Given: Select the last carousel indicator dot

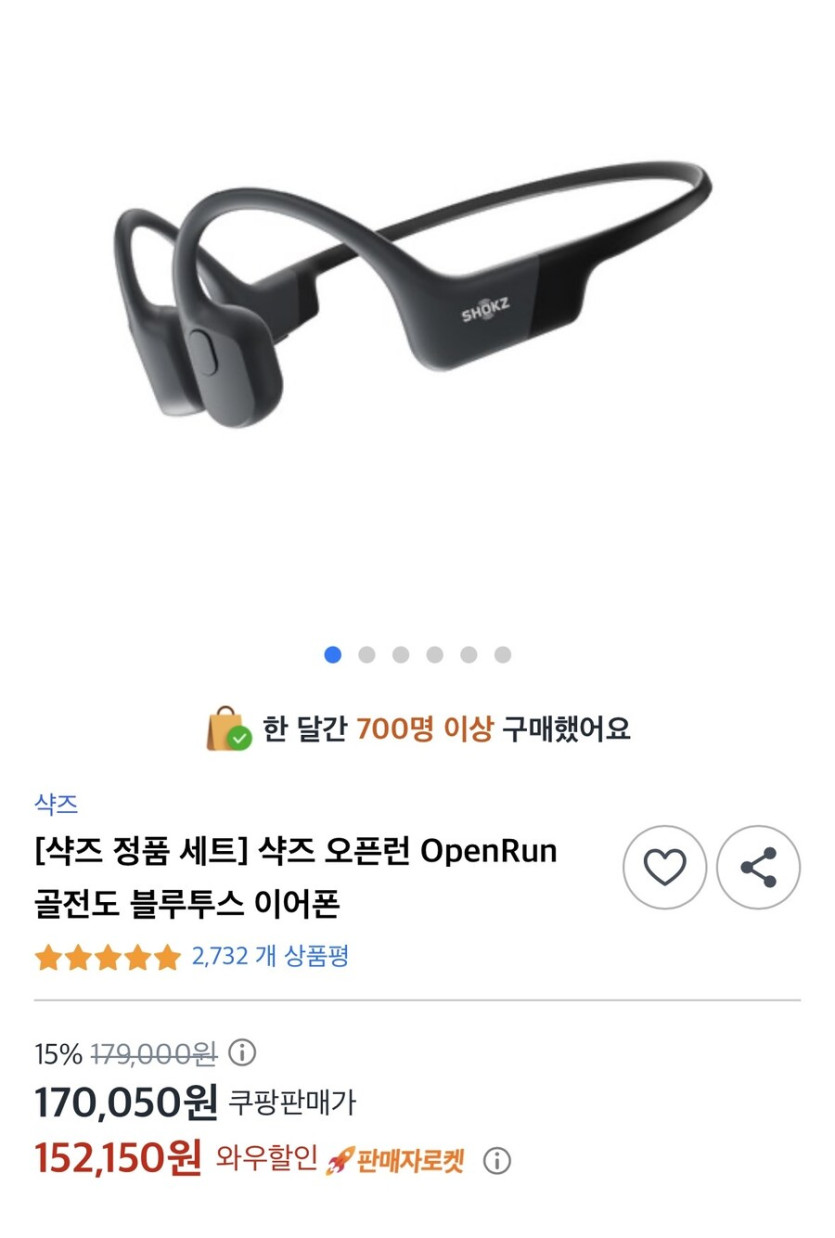Looking at the screenshot, I should (502, 652).
